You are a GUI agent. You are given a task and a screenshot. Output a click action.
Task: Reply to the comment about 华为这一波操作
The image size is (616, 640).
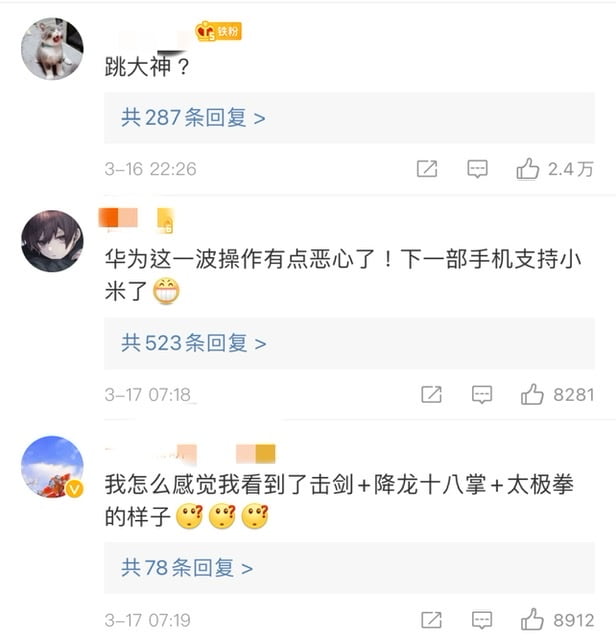click(x=481, y=394)
